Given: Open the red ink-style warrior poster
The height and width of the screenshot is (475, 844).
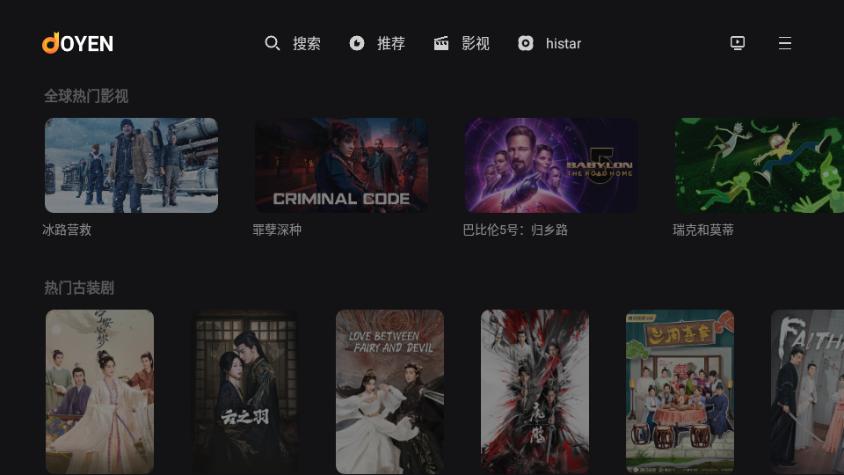Looking at the screenshot, I should (x=534, y=391).
